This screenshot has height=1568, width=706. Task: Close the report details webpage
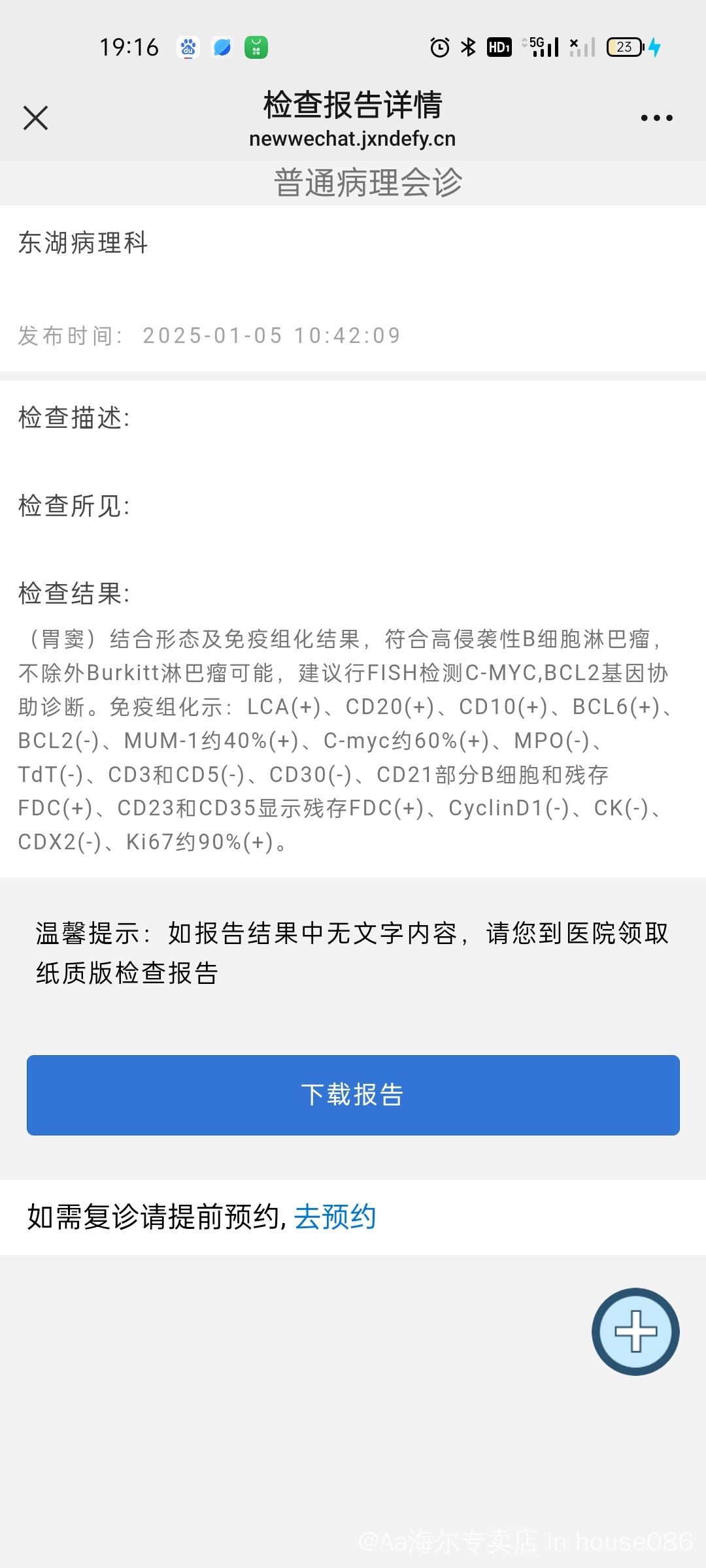35,118
